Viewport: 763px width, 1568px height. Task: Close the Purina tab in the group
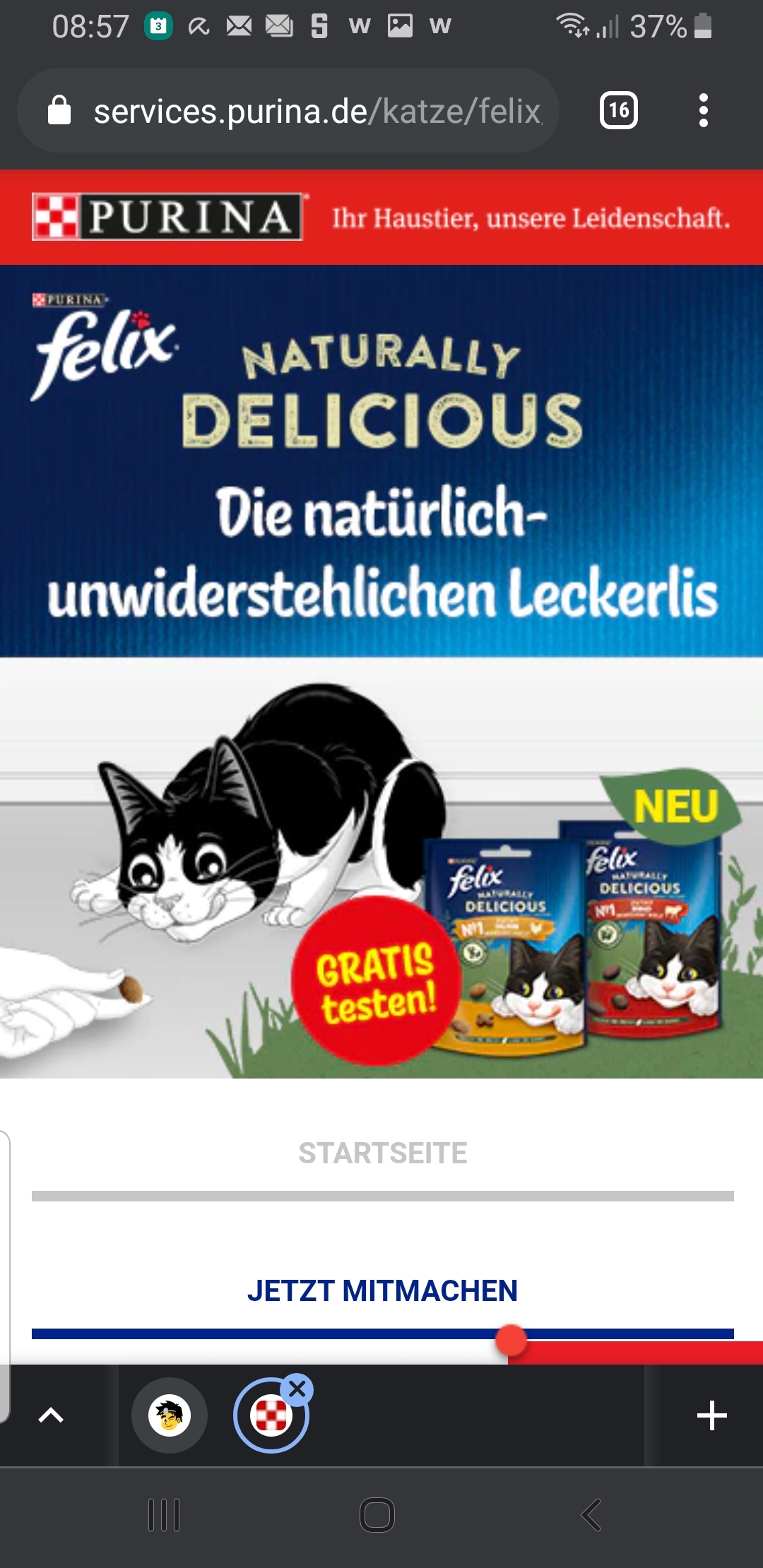[x=297, y=1389]
